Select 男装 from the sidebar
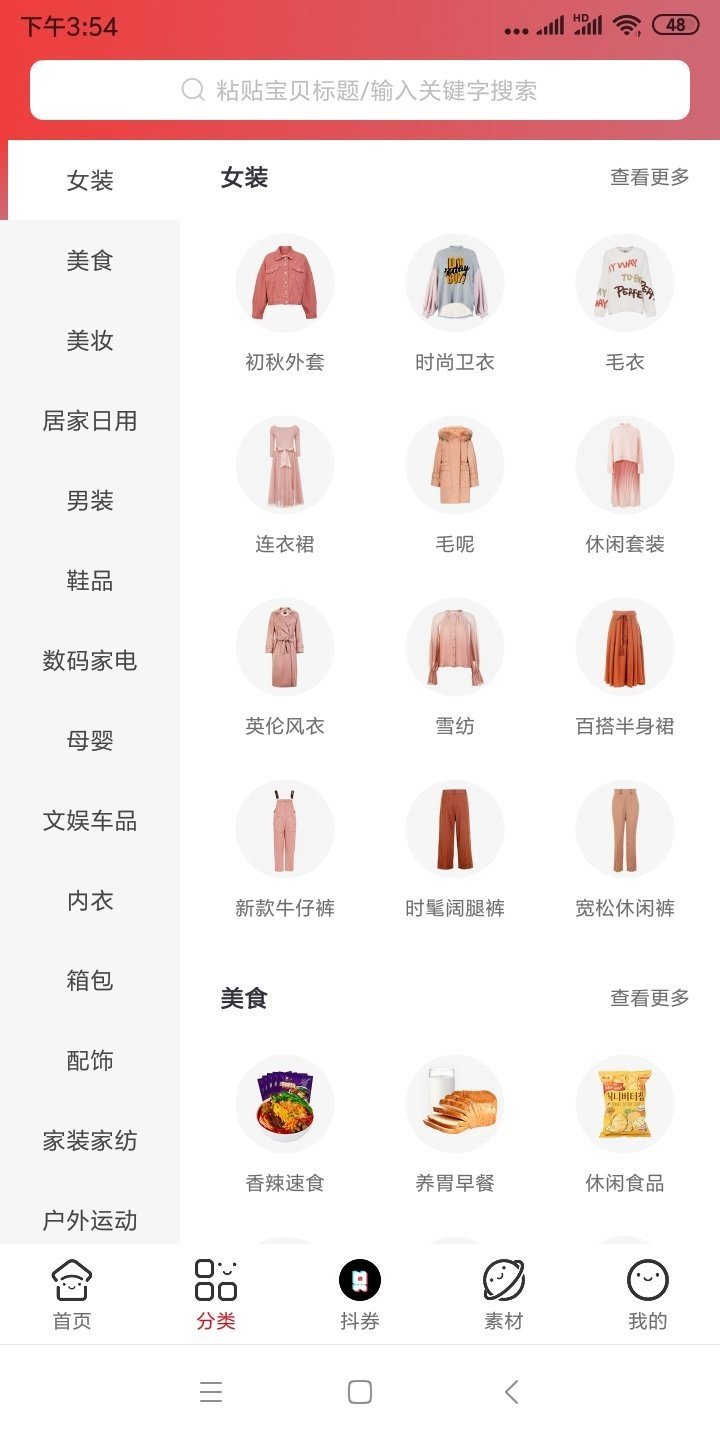The width and height of the screenshot is (720, 1440). (90, 501)
